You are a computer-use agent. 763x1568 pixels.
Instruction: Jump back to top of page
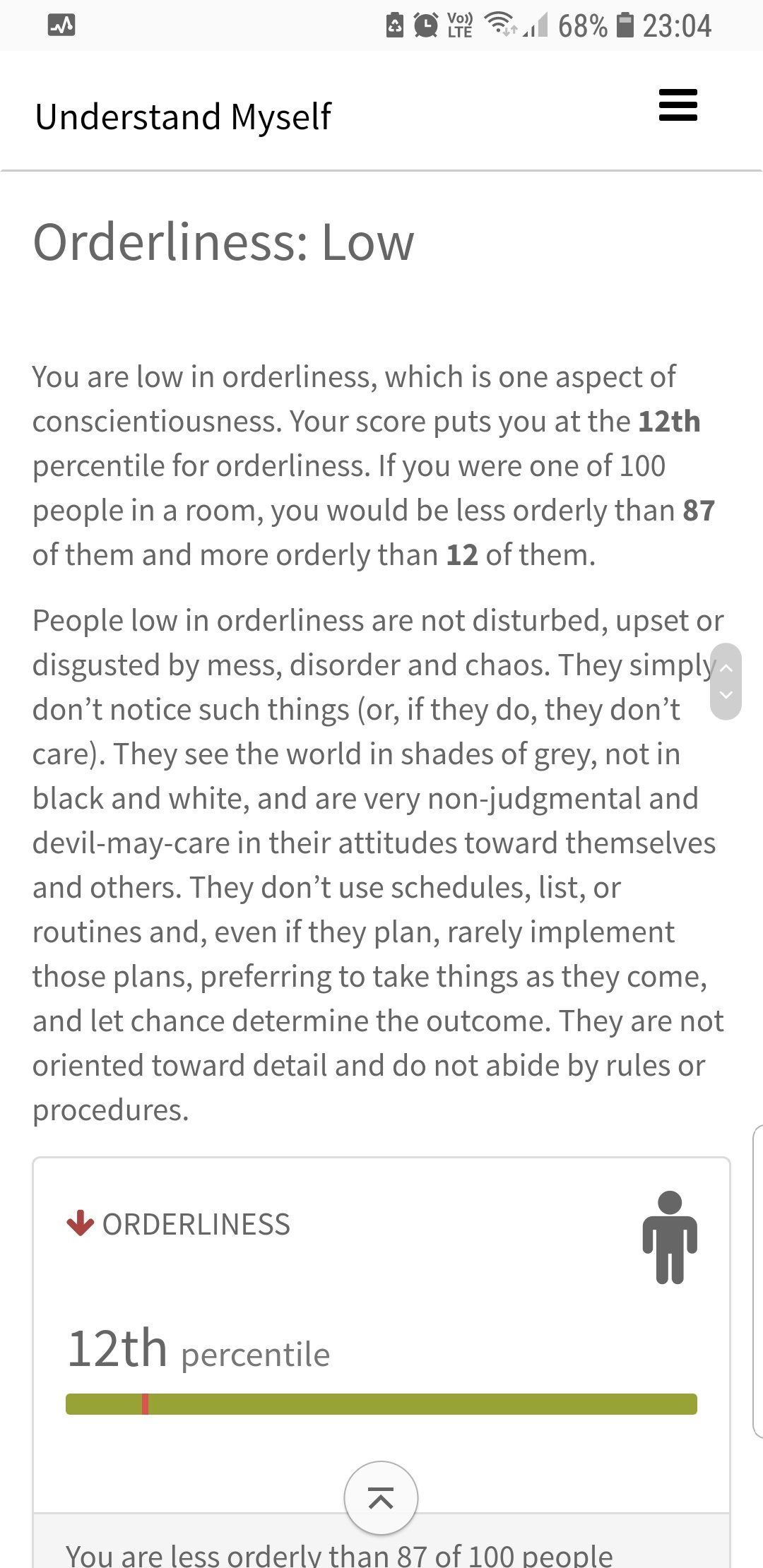pos(381,1497)
